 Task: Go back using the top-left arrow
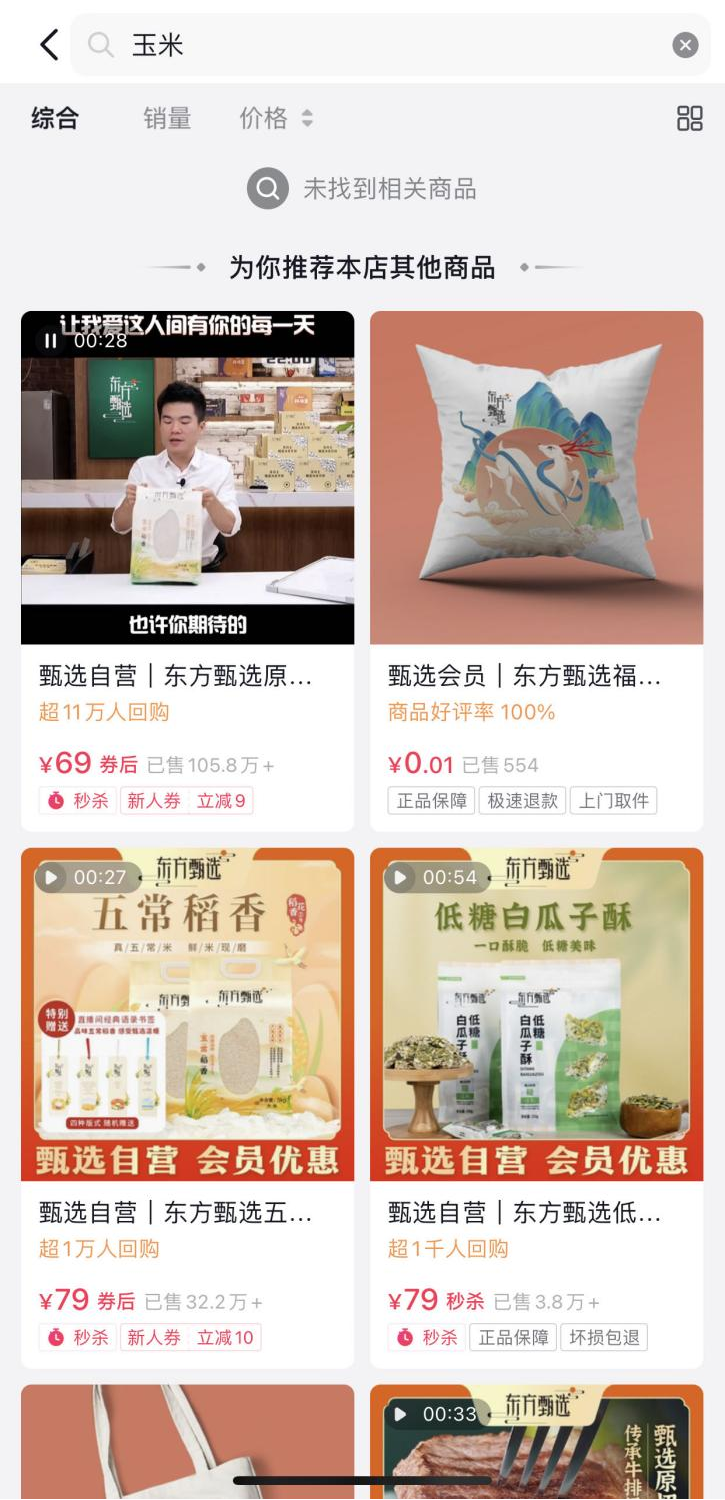tap(49, 45)
